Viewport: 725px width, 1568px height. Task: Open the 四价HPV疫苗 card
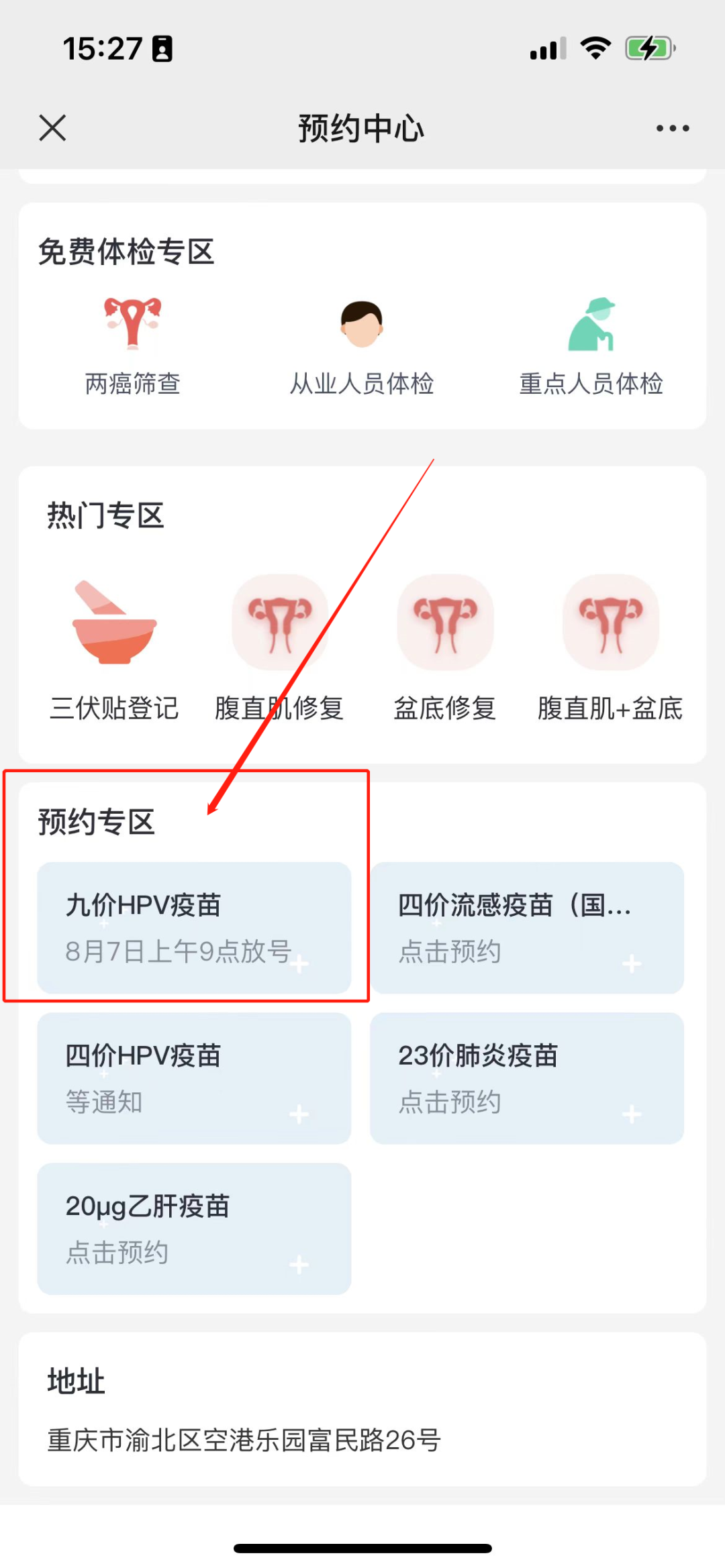tap(194, 1078)
